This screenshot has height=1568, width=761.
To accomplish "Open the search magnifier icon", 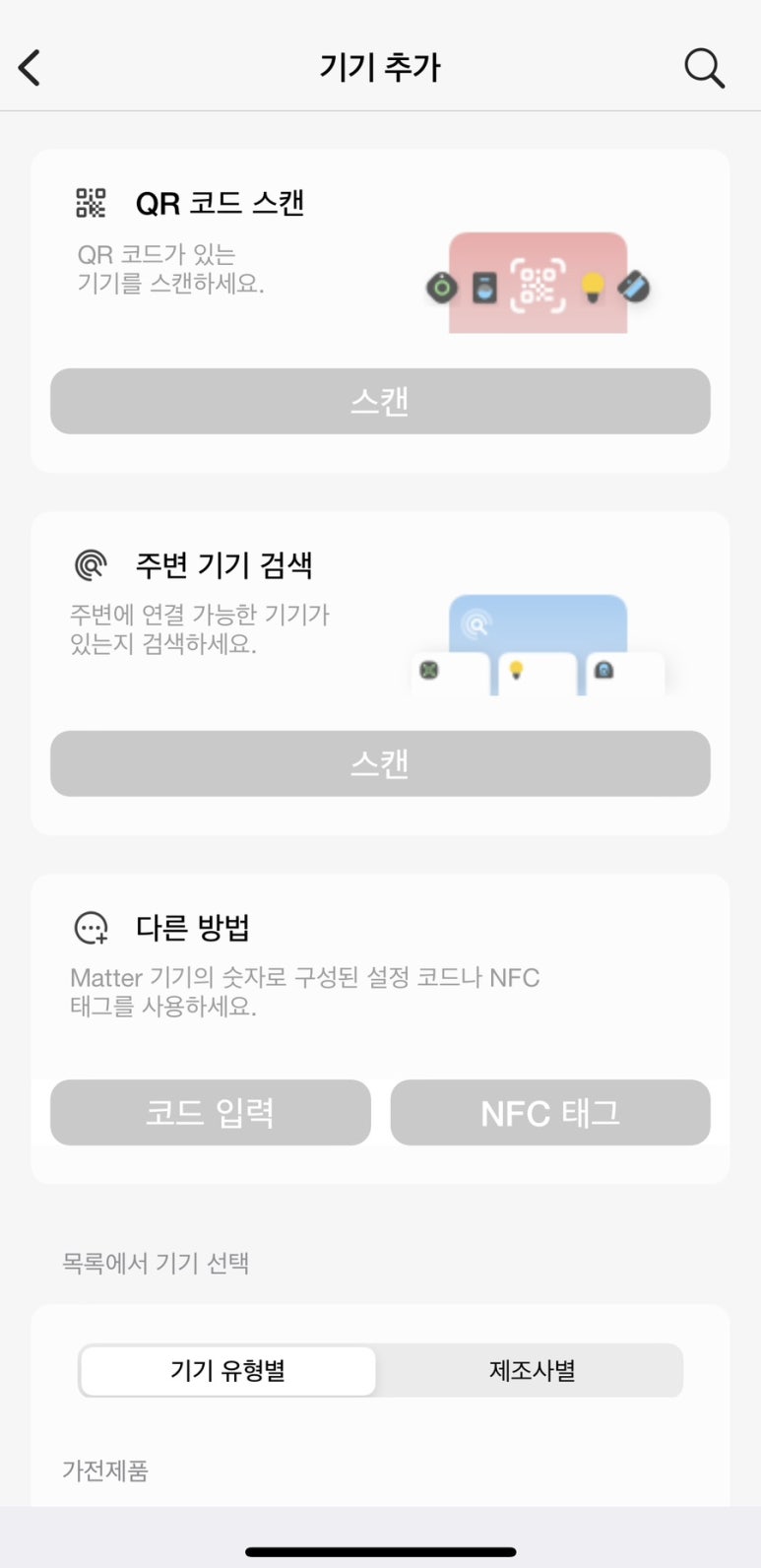I will coord(704,68).
